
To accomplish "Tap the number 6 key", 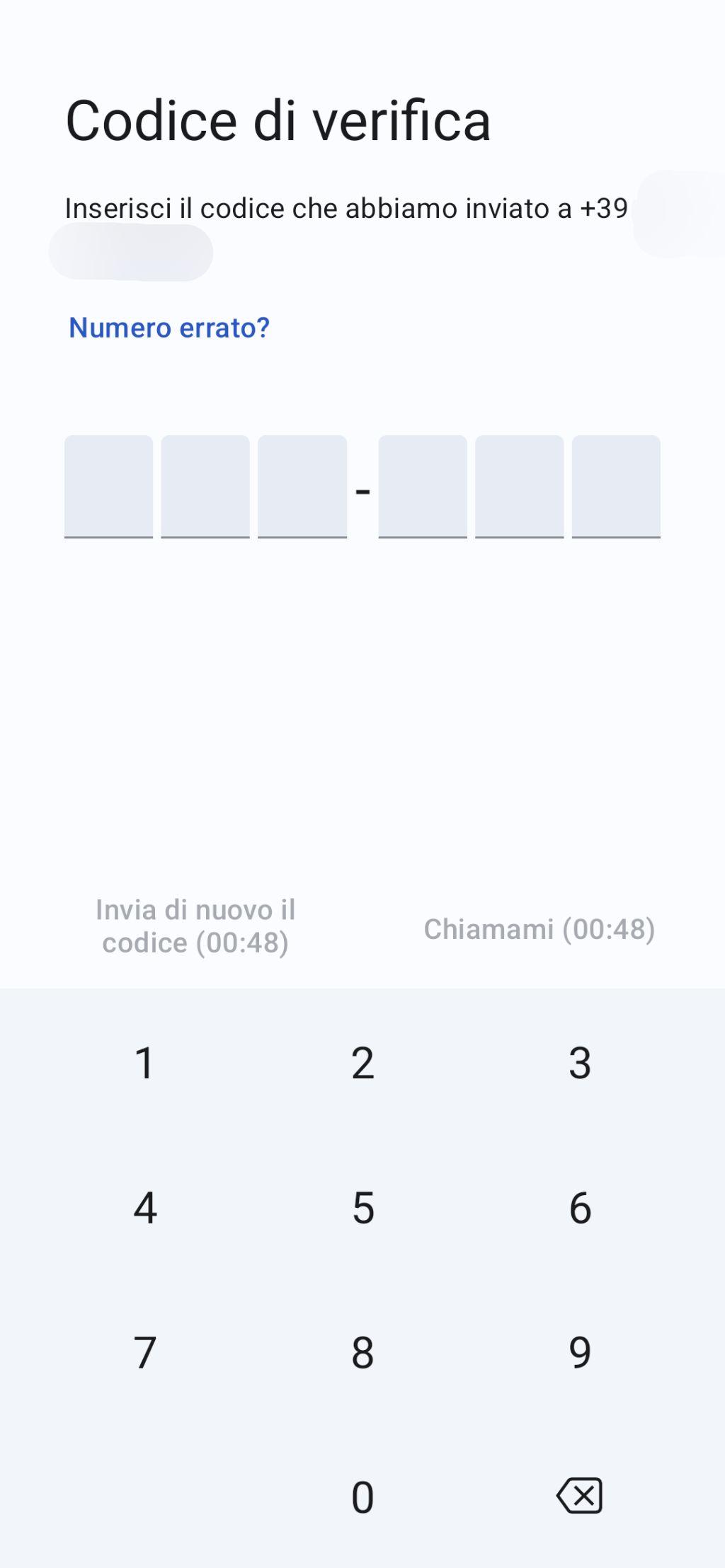I will coord(580,1208).
